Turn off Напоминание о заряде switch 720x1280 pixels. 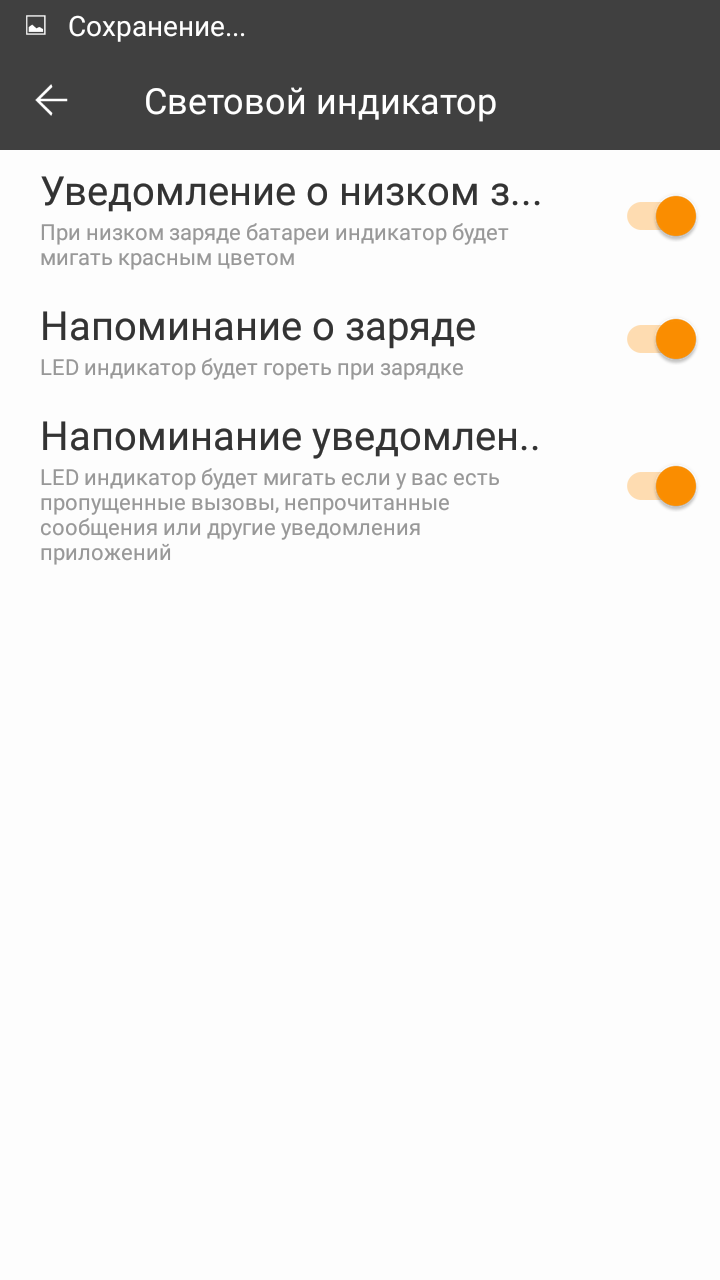tap(661, 339)
